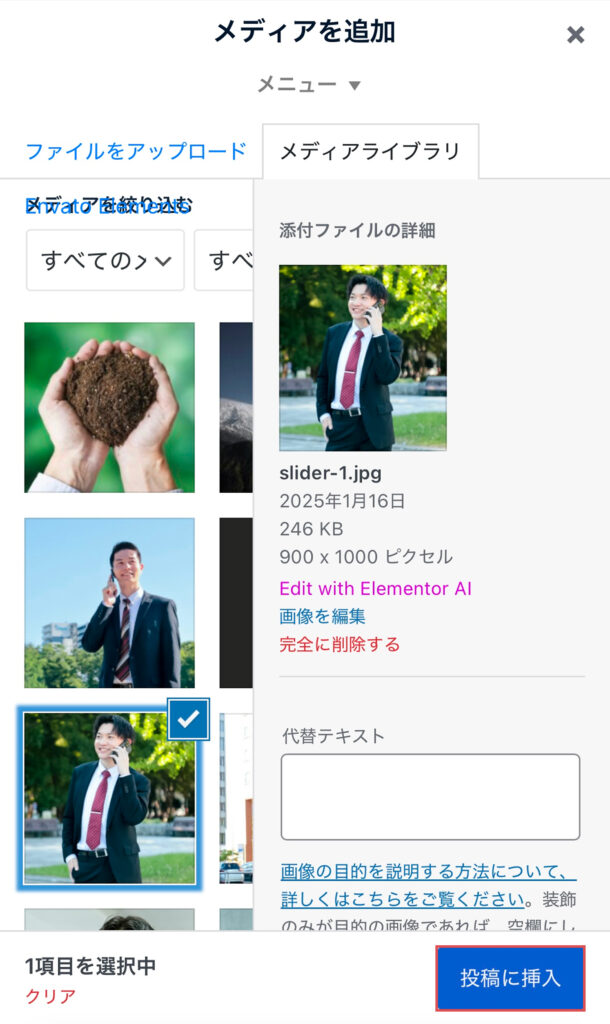The image size is (610, 1024).
Task: Open the 画像の目的を説明する方法 help link
Action: pos(428,872)
